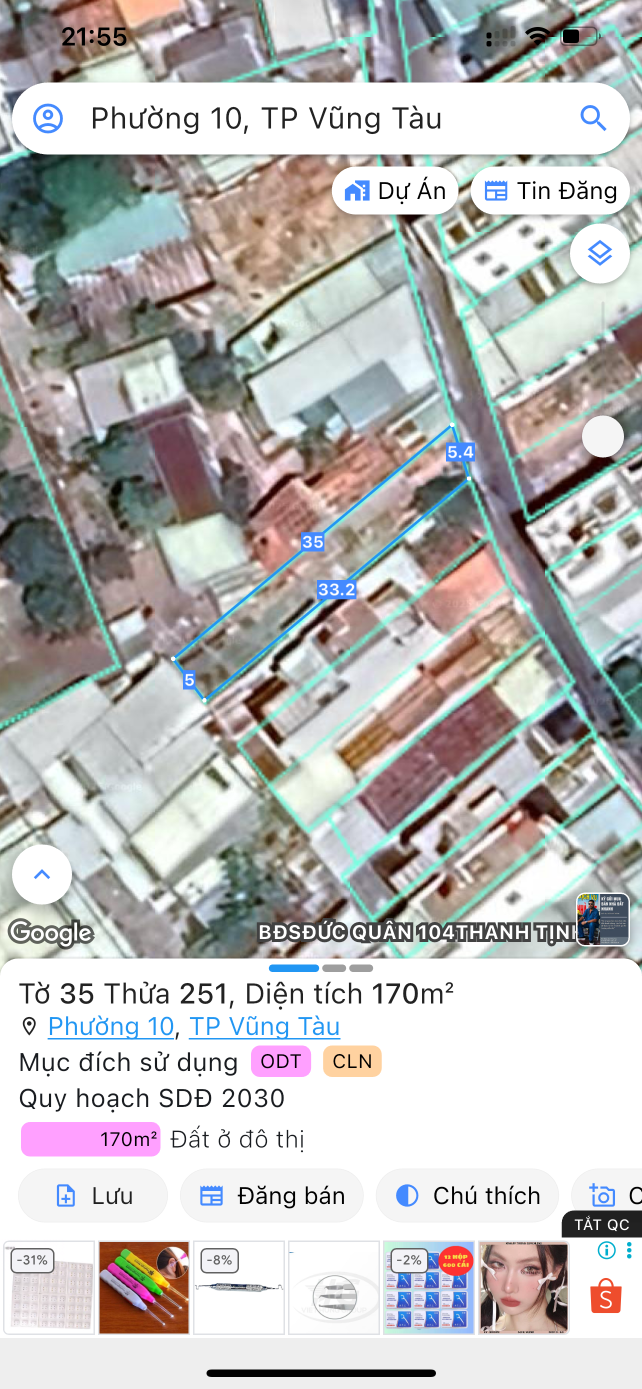This screenshot has width=642, height=1389.
Task: Open the map layers button
Action: (599, 253)
